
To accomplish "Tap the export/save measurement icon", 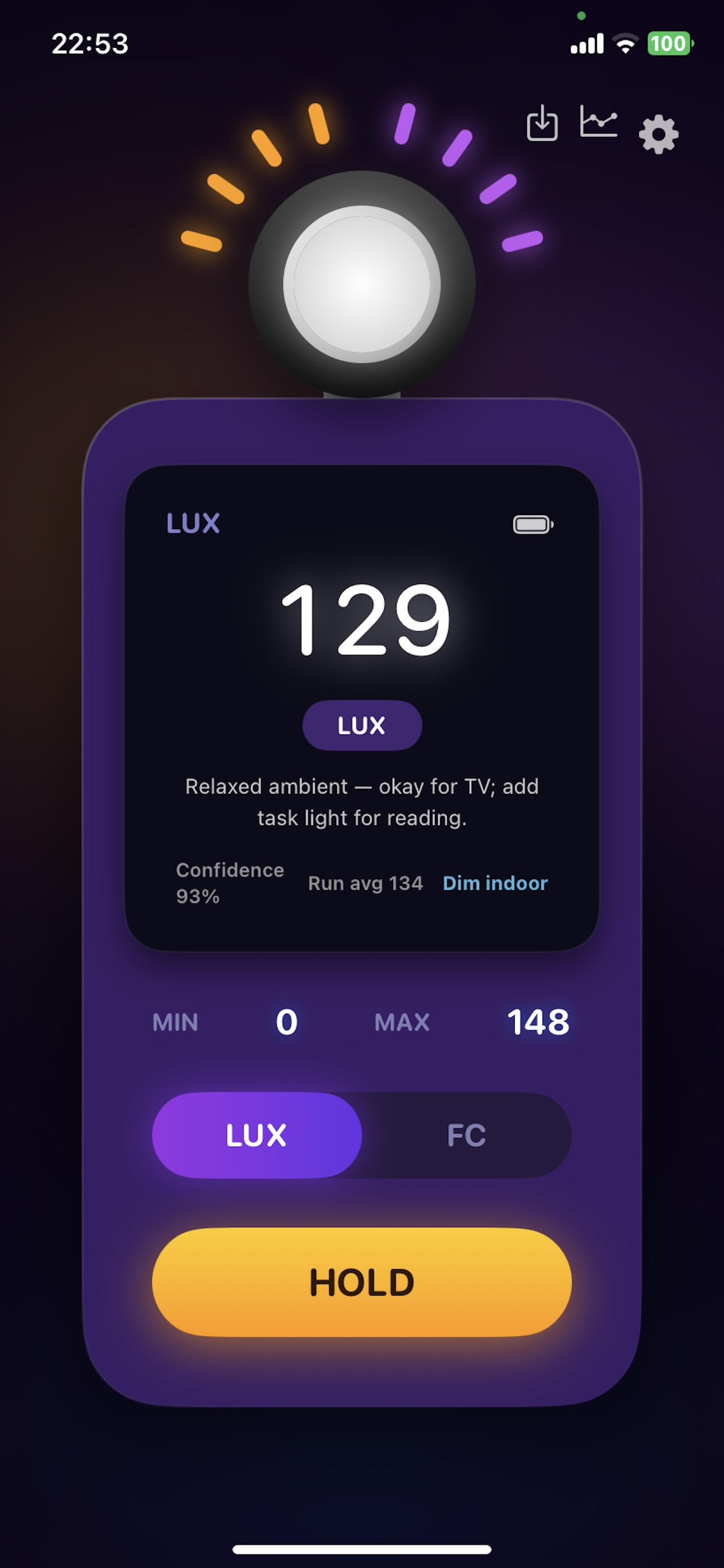I will tap(543, 125).
